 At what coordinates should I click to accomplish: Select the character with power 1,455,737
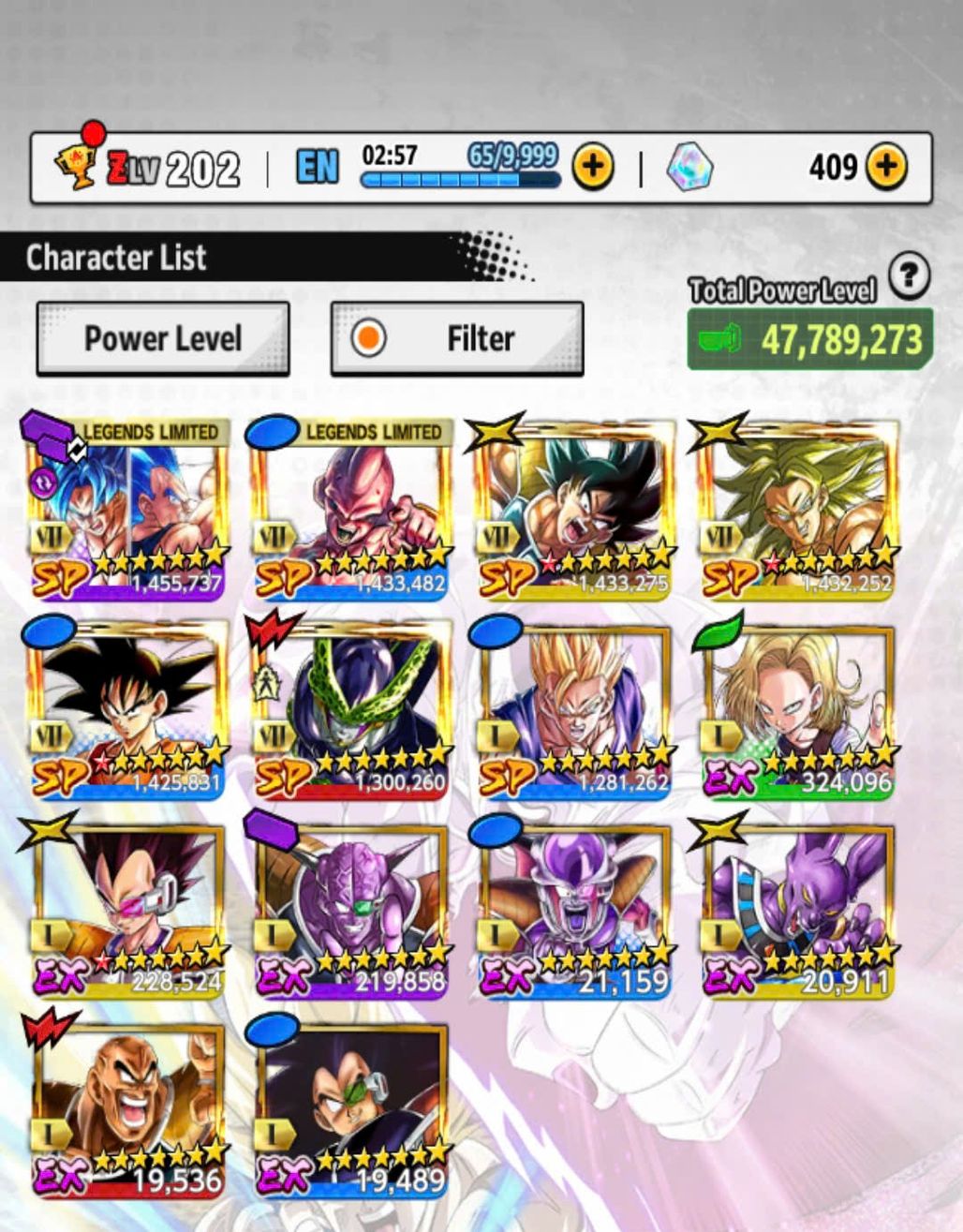coord(127,511)
